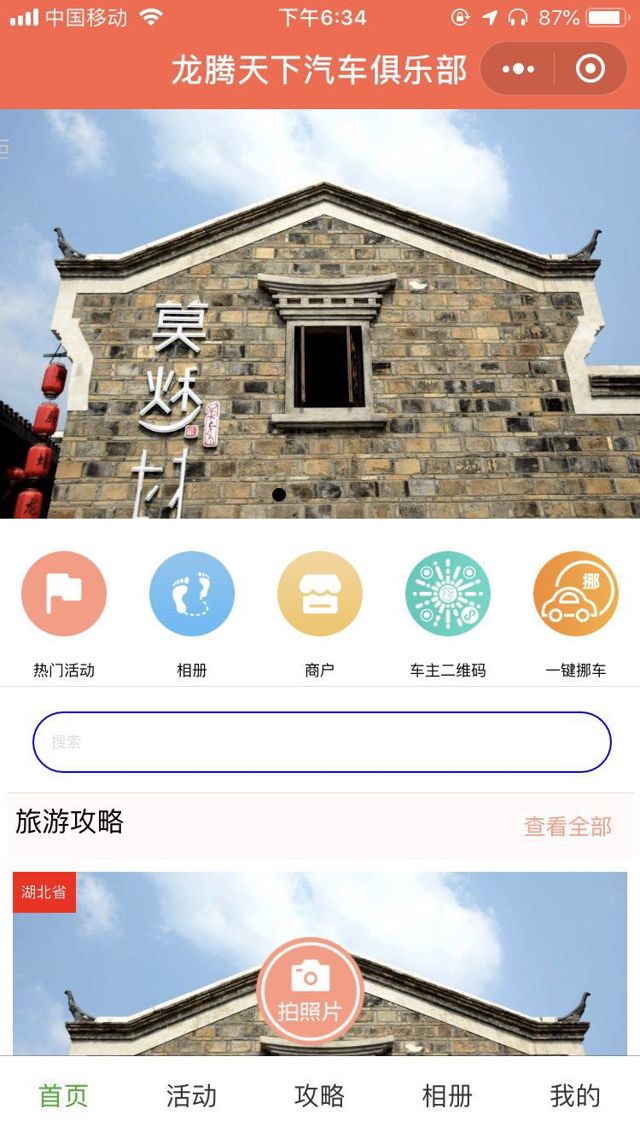Switch to the 首页 home tab
Viewport: 640px width, 1138px height.
tap(63, 1096)
